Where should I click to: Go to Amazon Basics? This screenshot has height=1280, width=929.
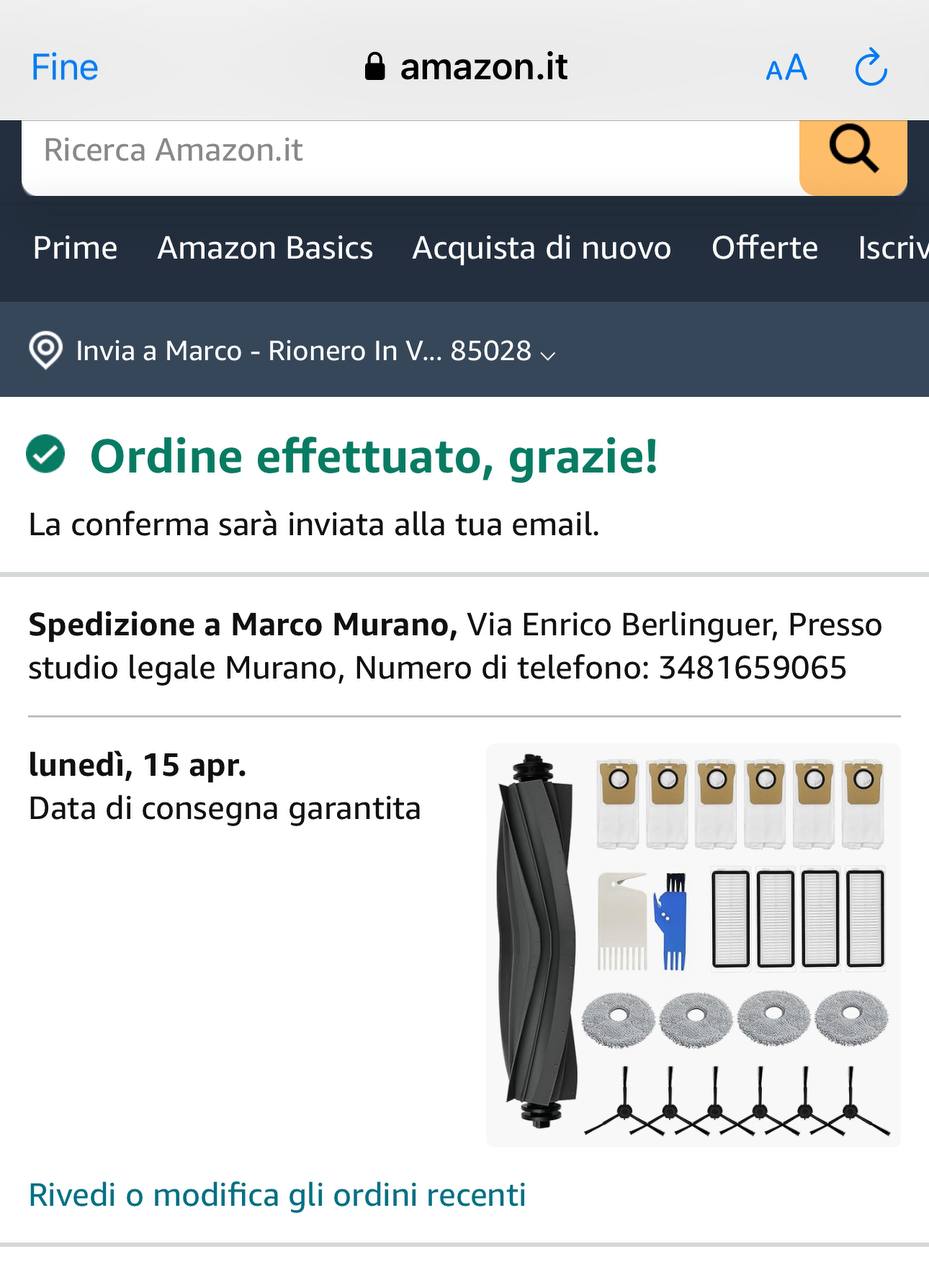[265, 248]
